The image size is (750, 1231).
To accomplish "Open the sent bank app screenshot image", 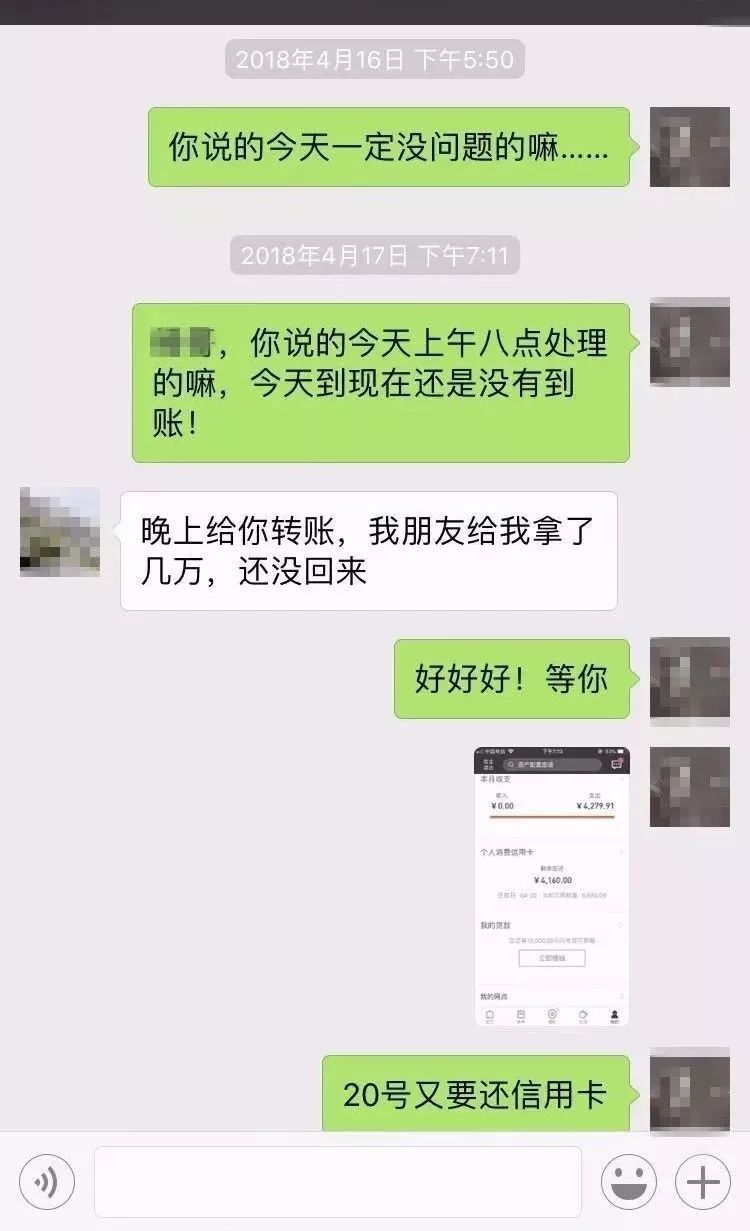I will click(551, 886).
